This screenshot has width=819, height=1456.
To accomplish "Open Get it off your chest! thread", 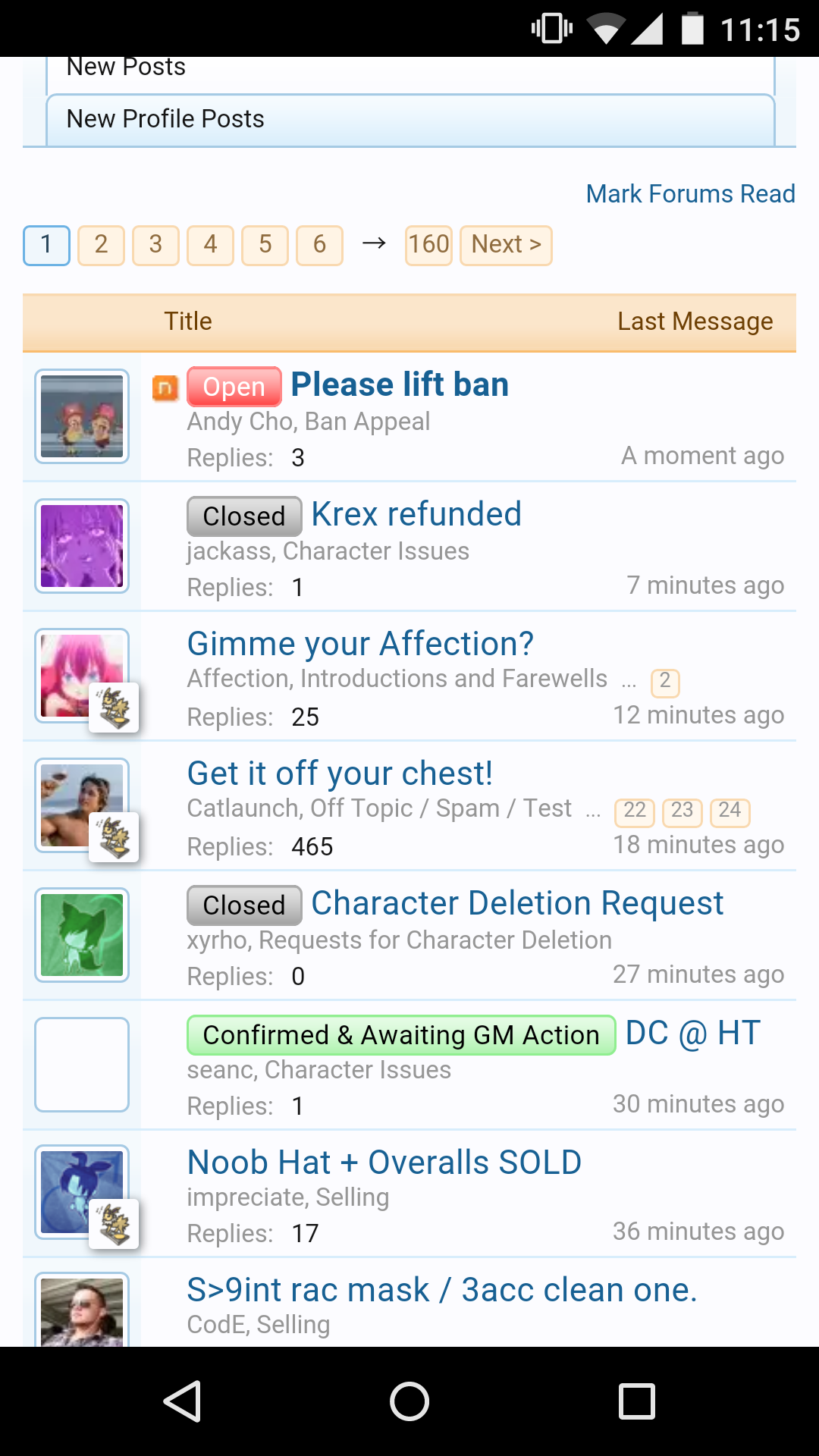I will click(x=340, y=773).
